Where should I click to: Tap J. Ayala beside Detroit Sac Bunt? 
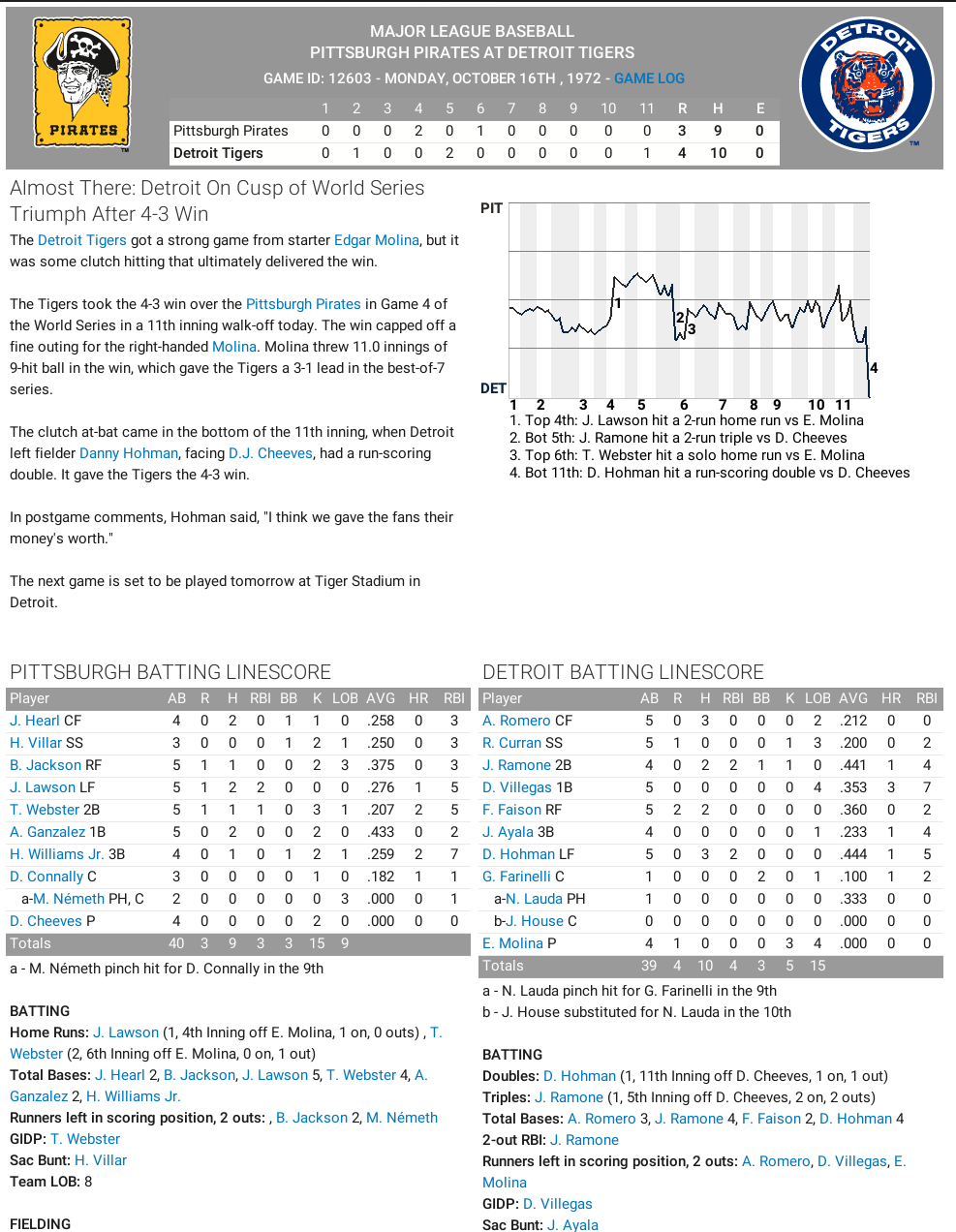pyautogui.click(x=572, y=1225)
